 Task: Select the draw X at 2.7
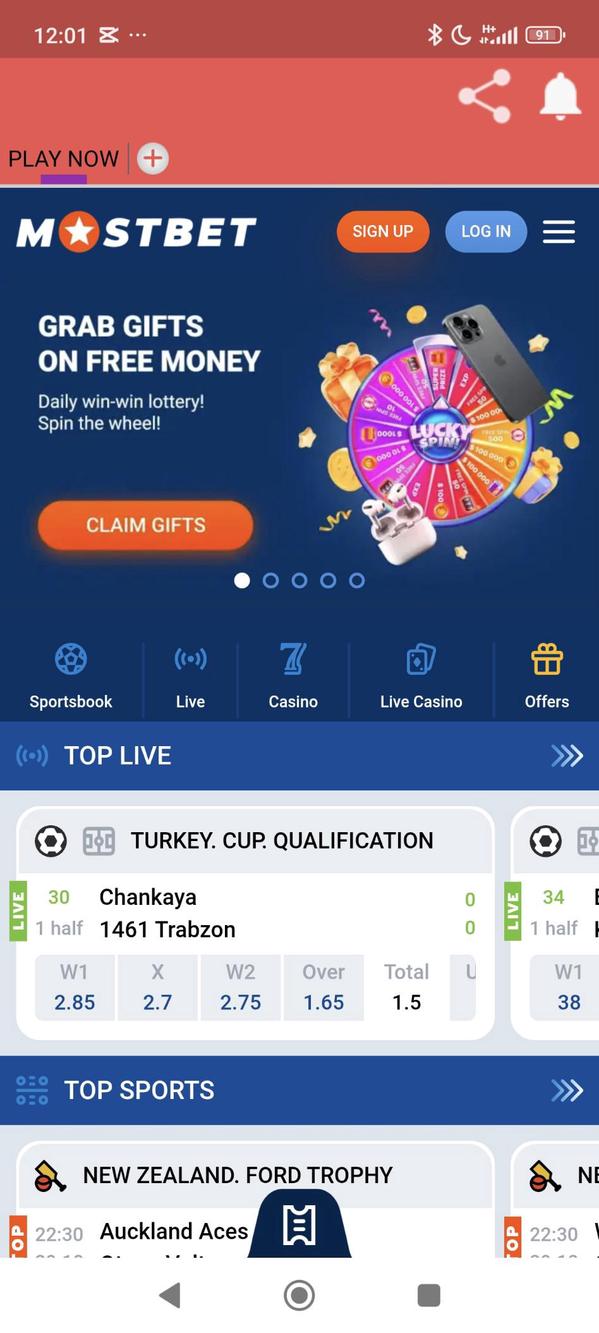point(157,987)
